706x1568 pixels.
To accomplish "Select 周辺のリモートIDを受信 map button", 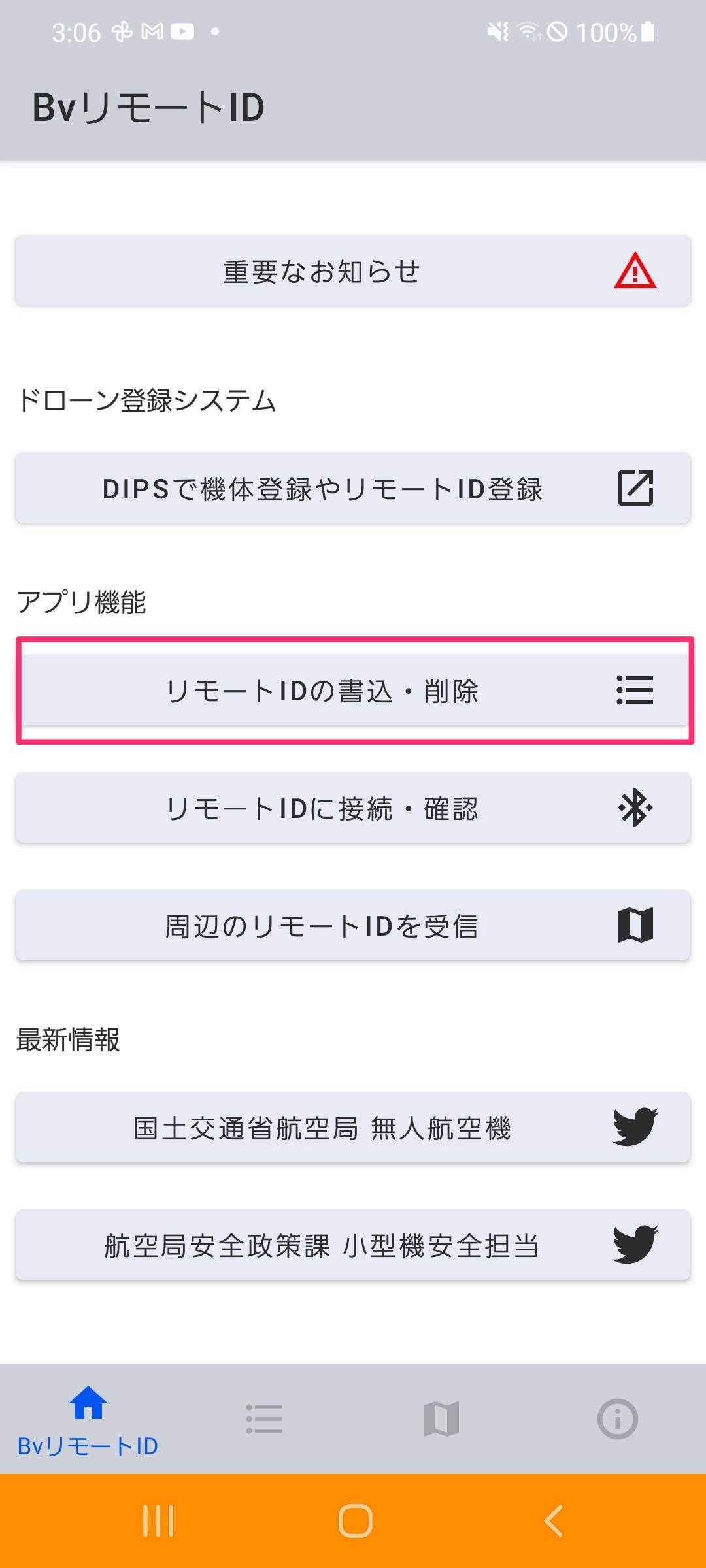I will 353,926.
